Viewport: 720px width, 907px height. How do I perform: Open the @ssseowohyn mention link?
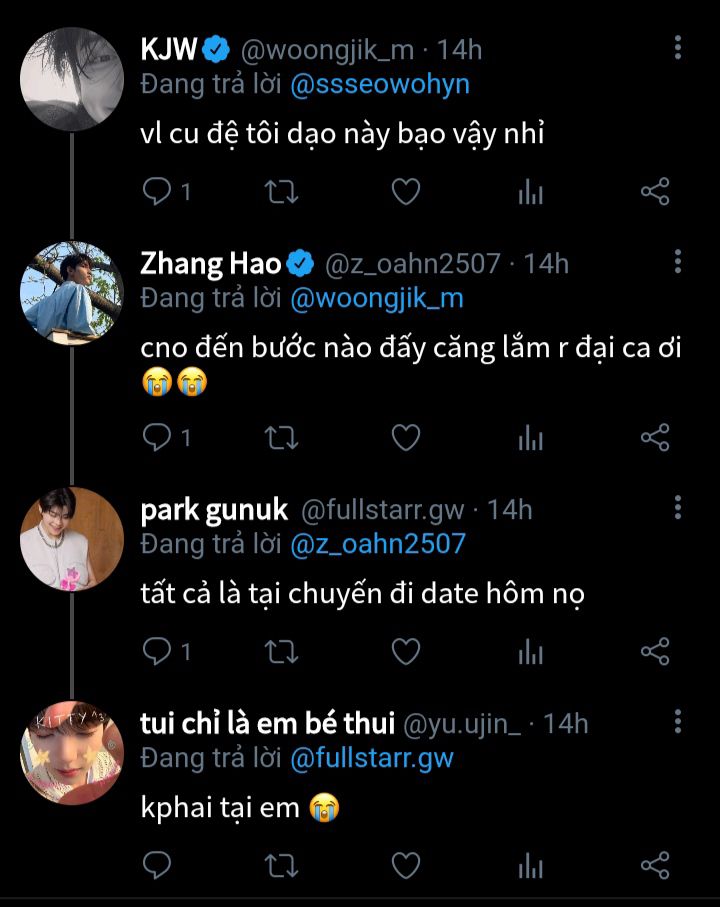[x=380, y=84]
